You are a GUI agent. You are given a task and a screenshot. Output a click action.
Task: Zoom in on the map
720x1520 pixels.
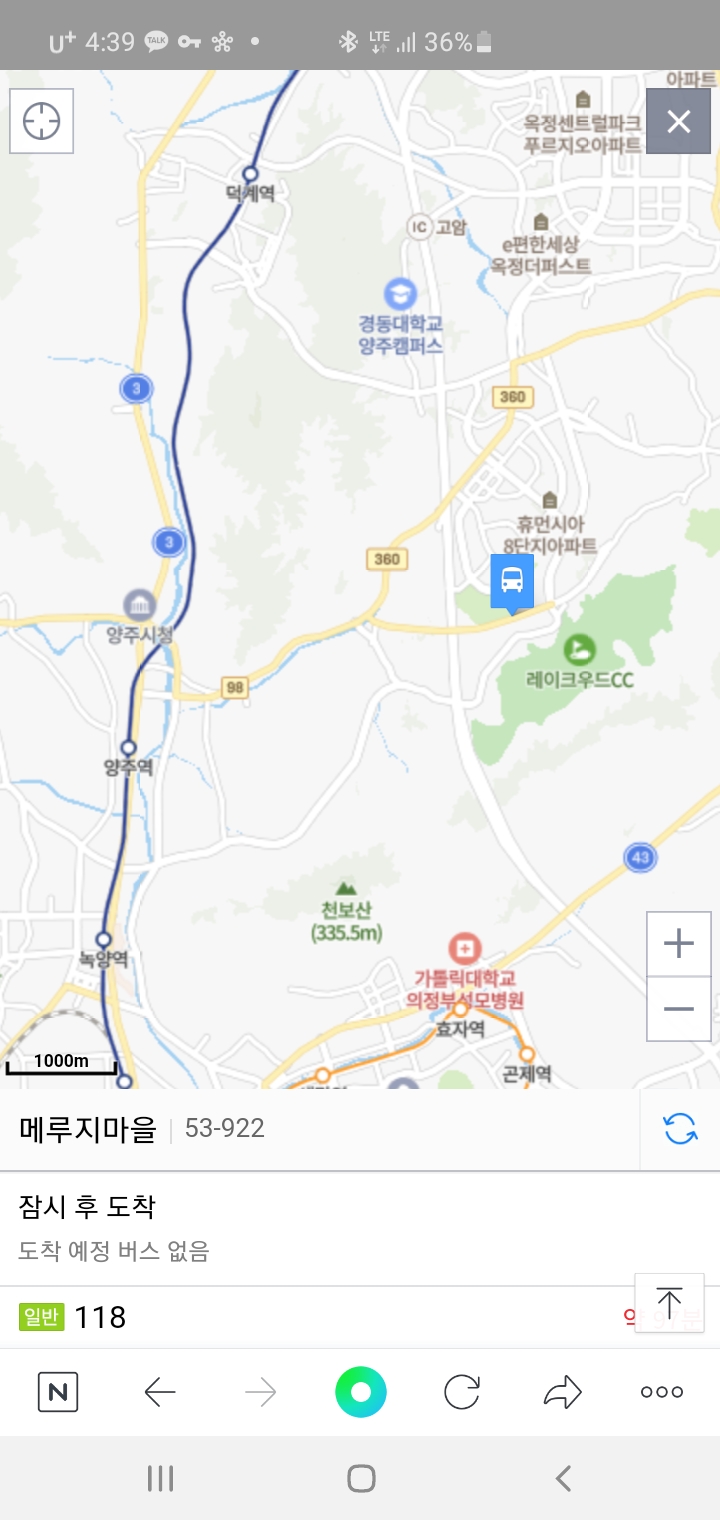click(x=679, y=943)
